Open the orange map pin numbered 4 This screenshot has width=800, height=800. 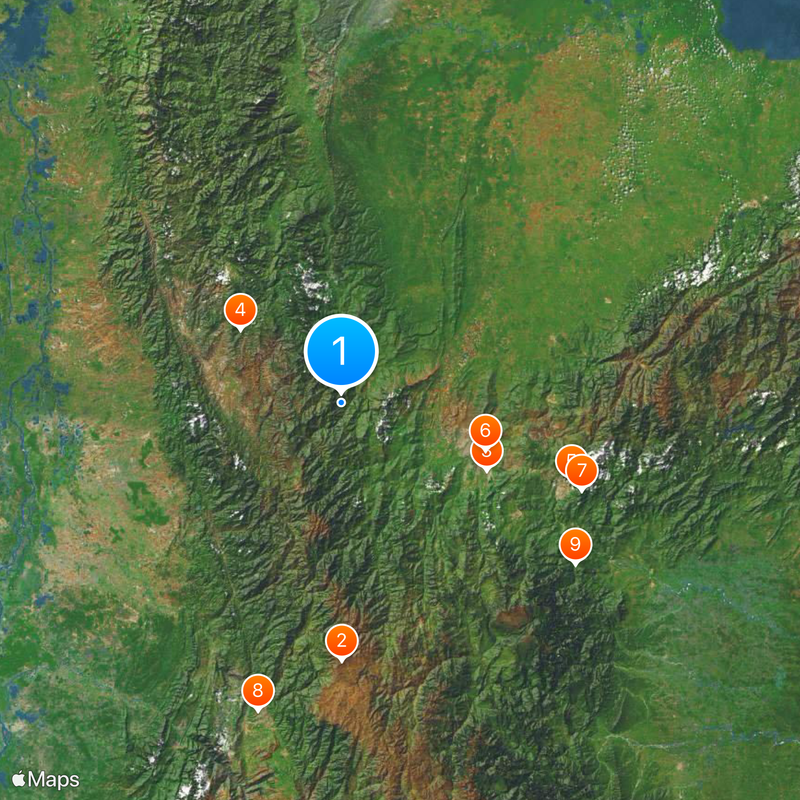tap(239, 310)
